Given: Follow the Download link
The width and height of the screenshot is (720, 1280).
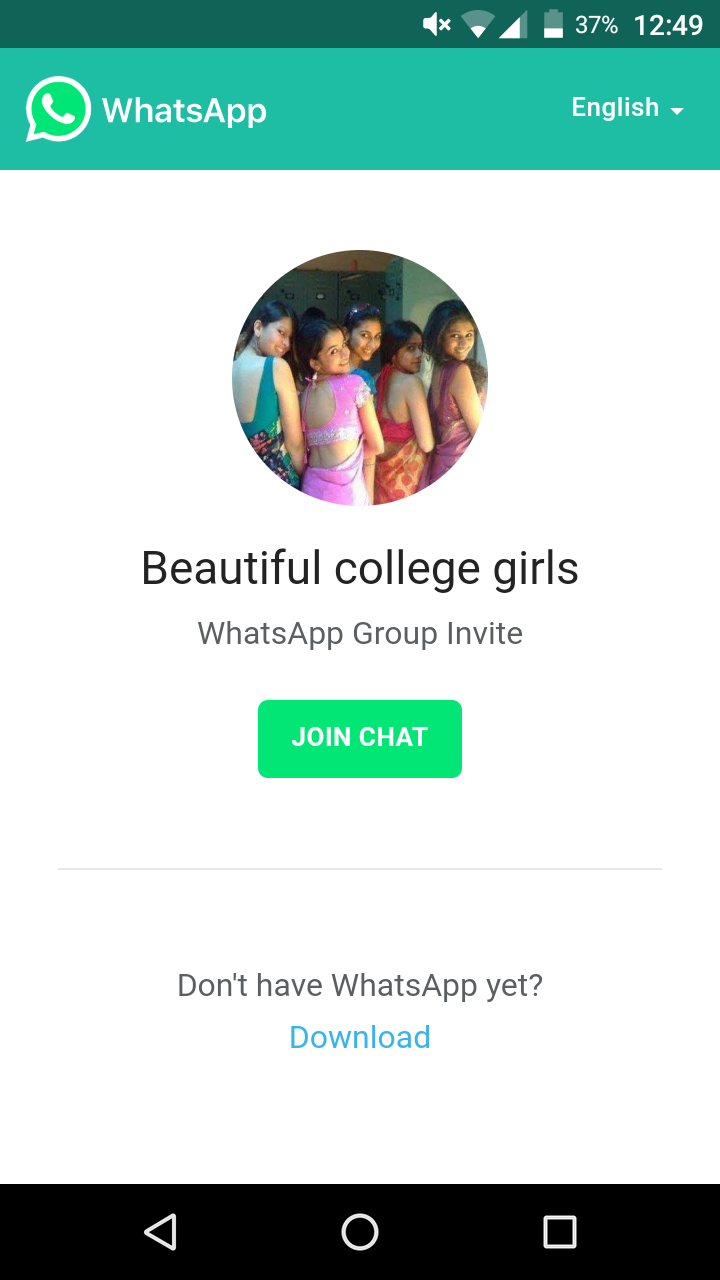Looking at the screenshot, I should click(x=360, y=1037).
